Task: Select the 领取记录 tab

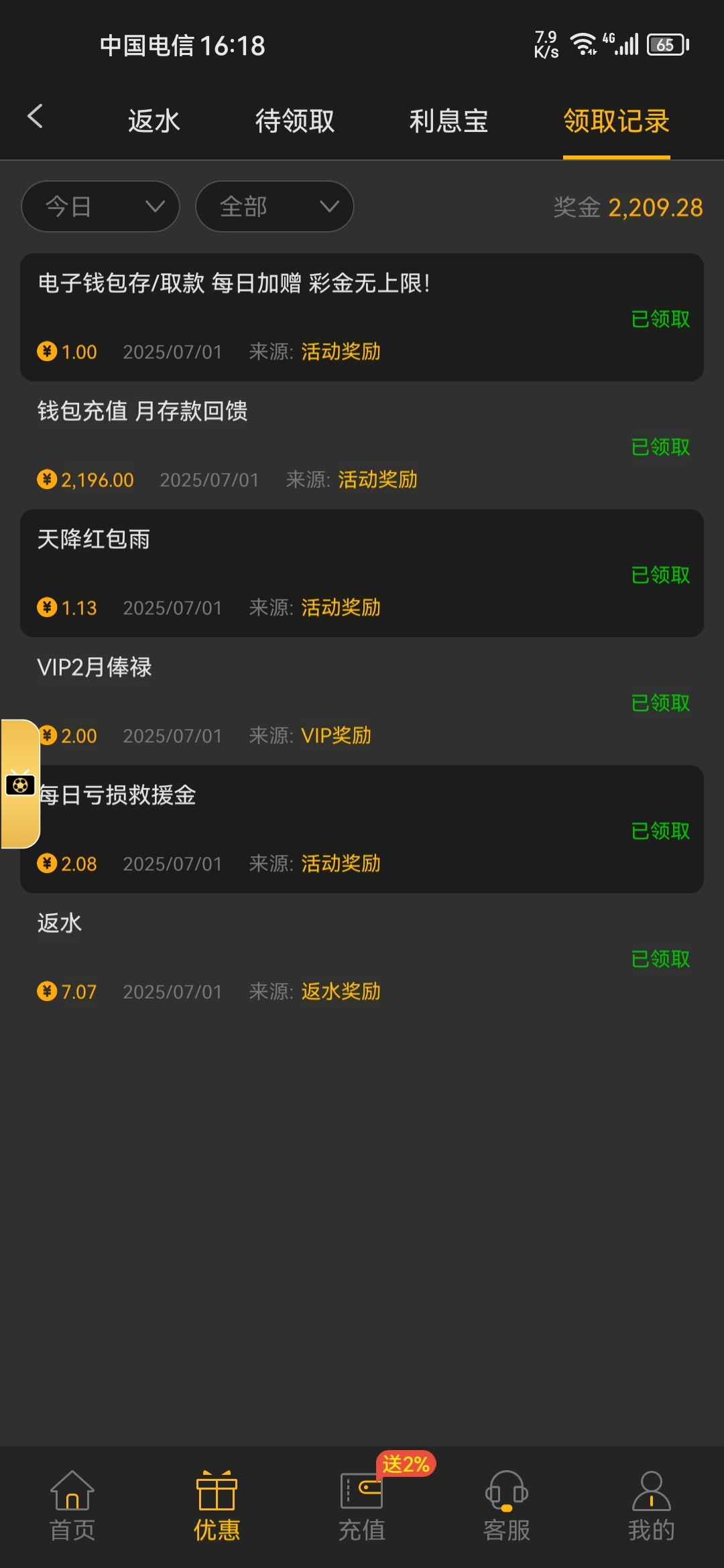Action: pyautogui.click(x=616, y=121)
